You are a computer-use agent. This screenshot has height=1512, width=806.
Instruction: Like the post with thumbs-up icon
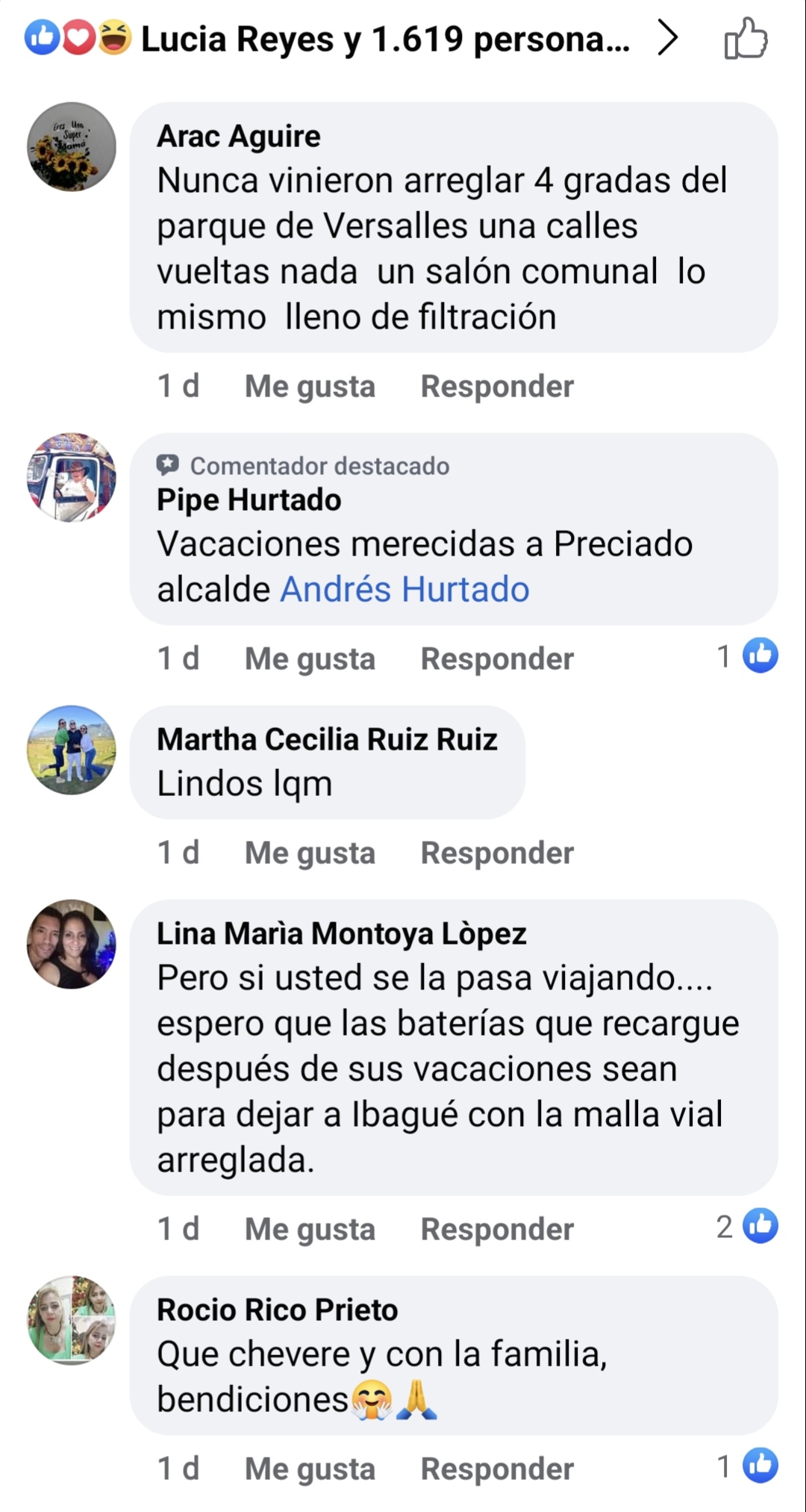point(745,39)
